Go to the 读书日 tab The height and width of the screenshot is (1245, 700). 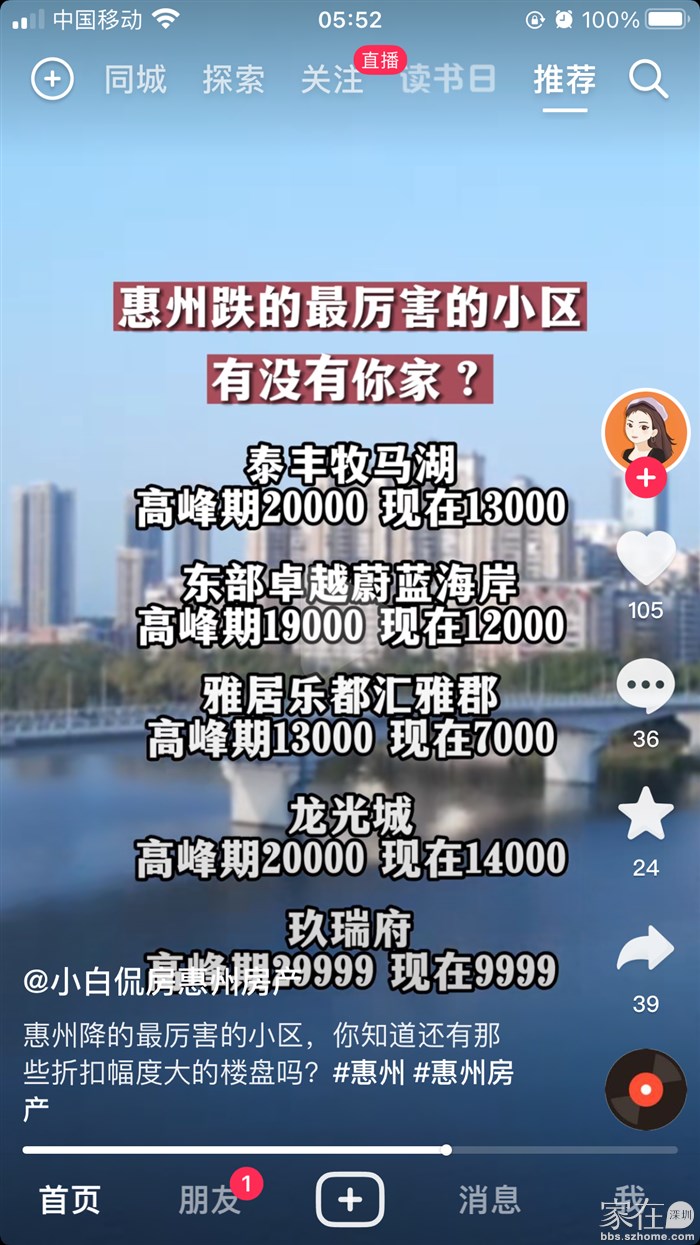coord(448,80)
